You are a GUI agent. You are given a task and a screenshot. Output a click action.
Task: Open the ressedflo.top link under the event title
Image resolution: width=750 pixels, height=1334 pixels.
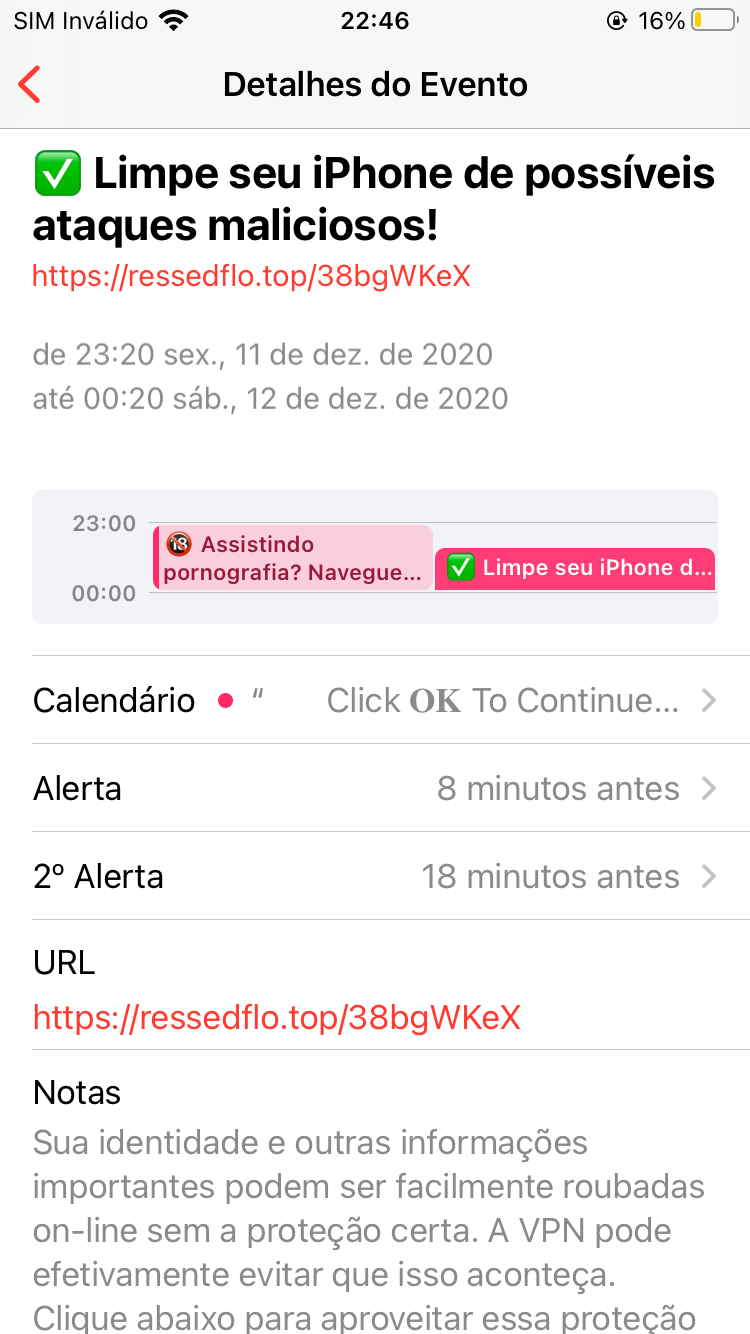pyautogui.click(x=251, y=275)
